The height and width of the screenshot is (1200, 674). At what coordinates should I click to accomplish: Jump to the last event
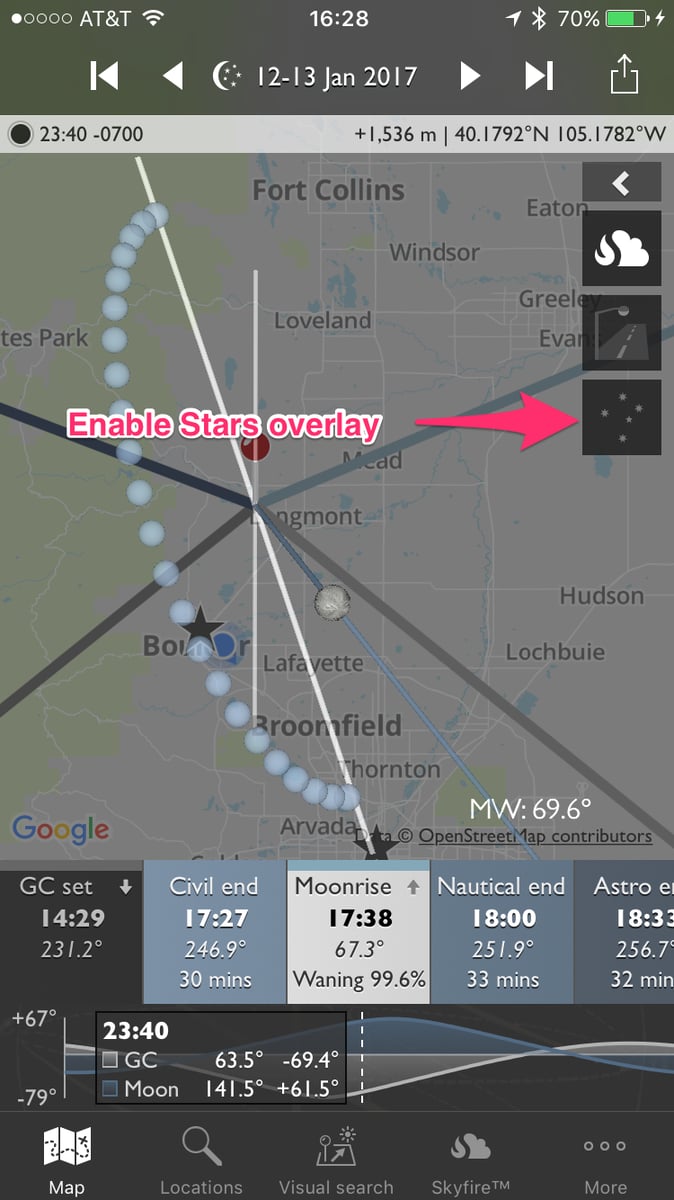[x=539, y=76]
